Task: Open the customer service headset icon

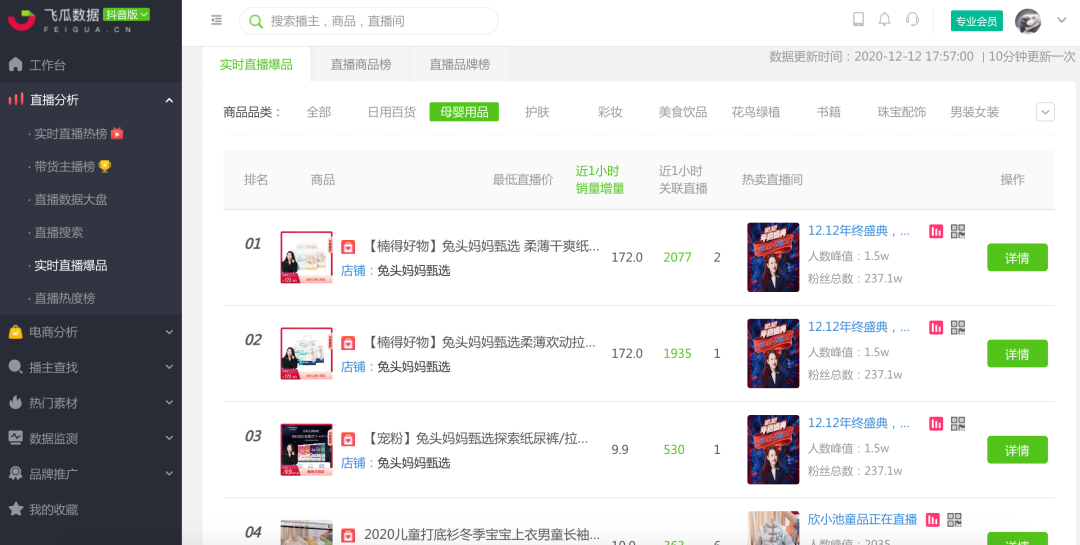Action: click(912, 20)
